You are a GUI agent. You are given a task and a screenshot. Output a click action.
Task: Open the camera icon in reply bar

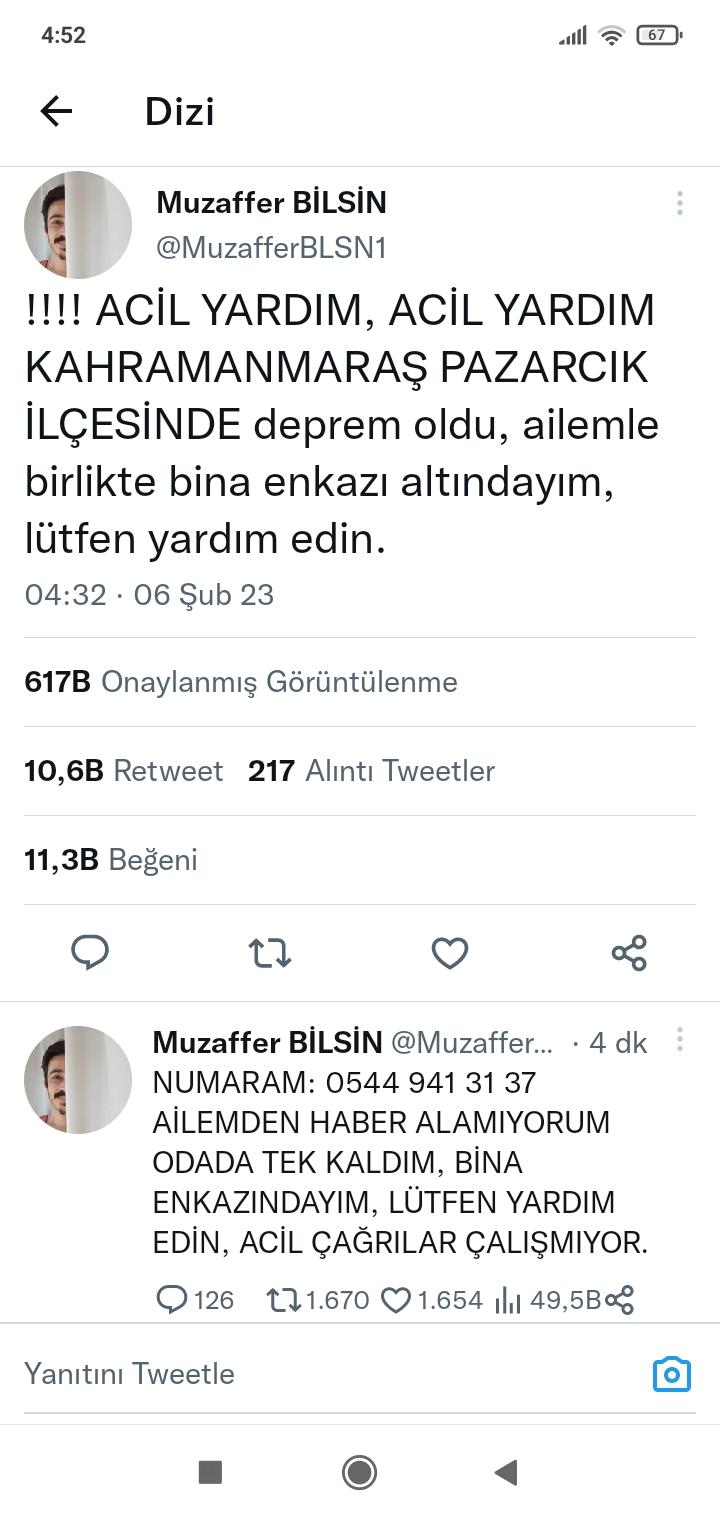coord(671,1374)
